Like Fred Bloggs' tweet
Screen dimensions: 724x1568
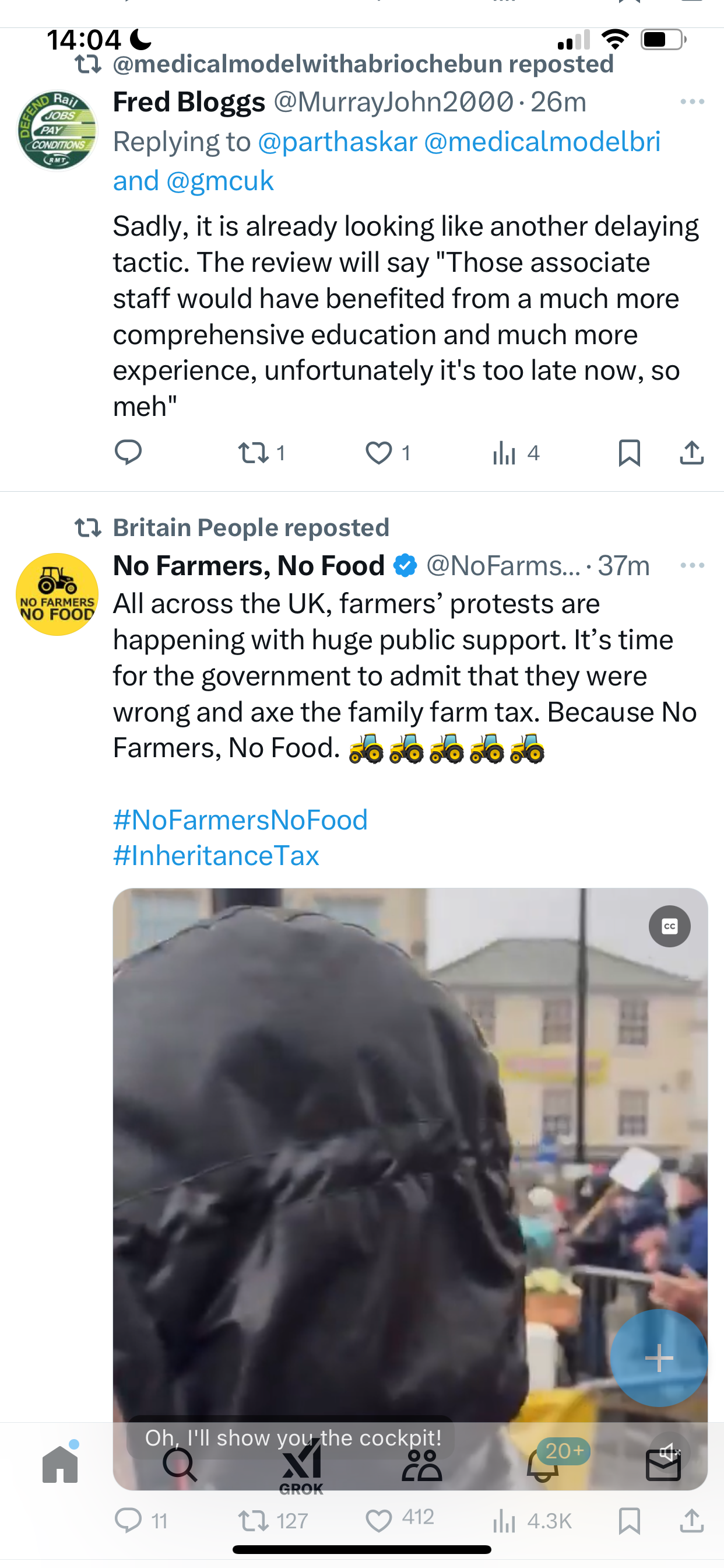(388, 453)
